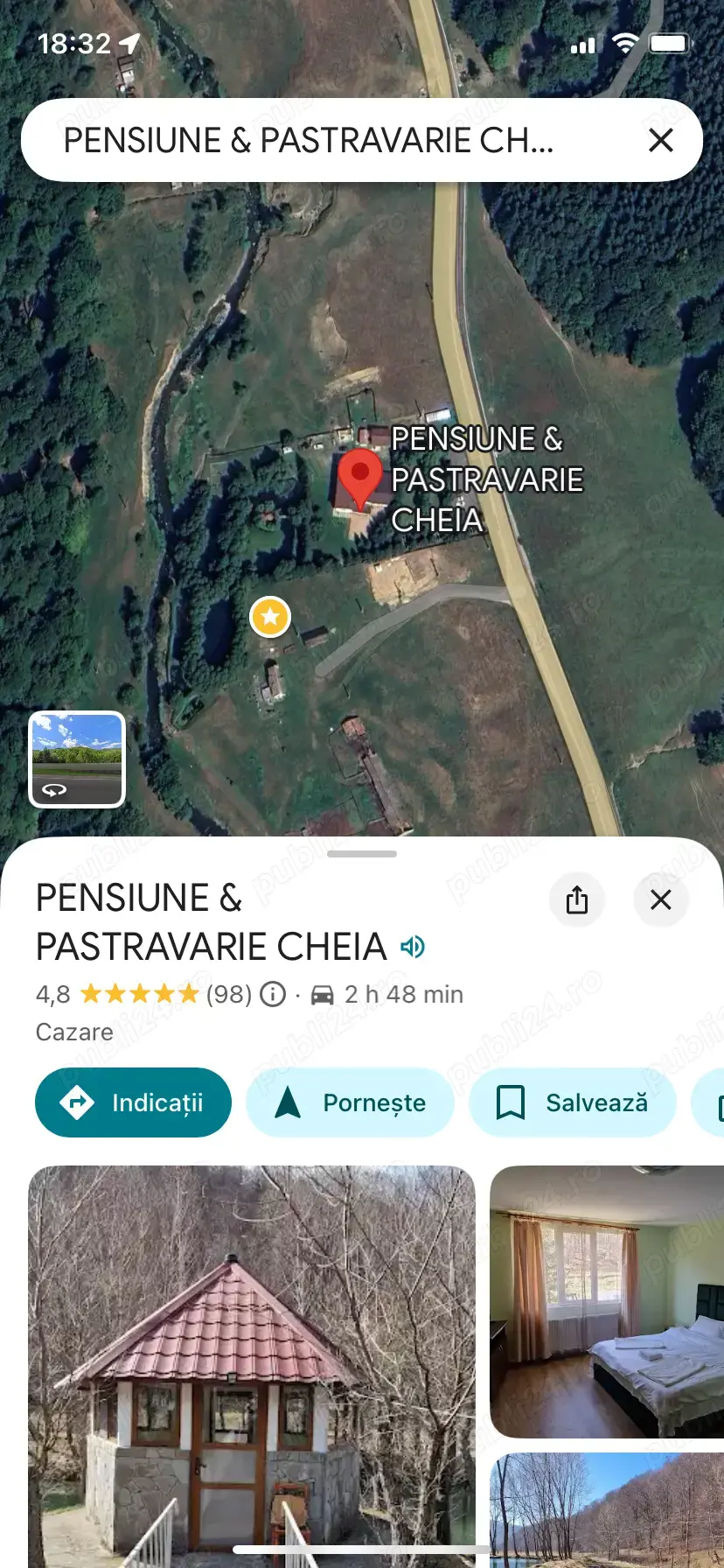724x1568 pixels.
Task: Expand the details sheet via its drag handle
Action: [361, 852]
